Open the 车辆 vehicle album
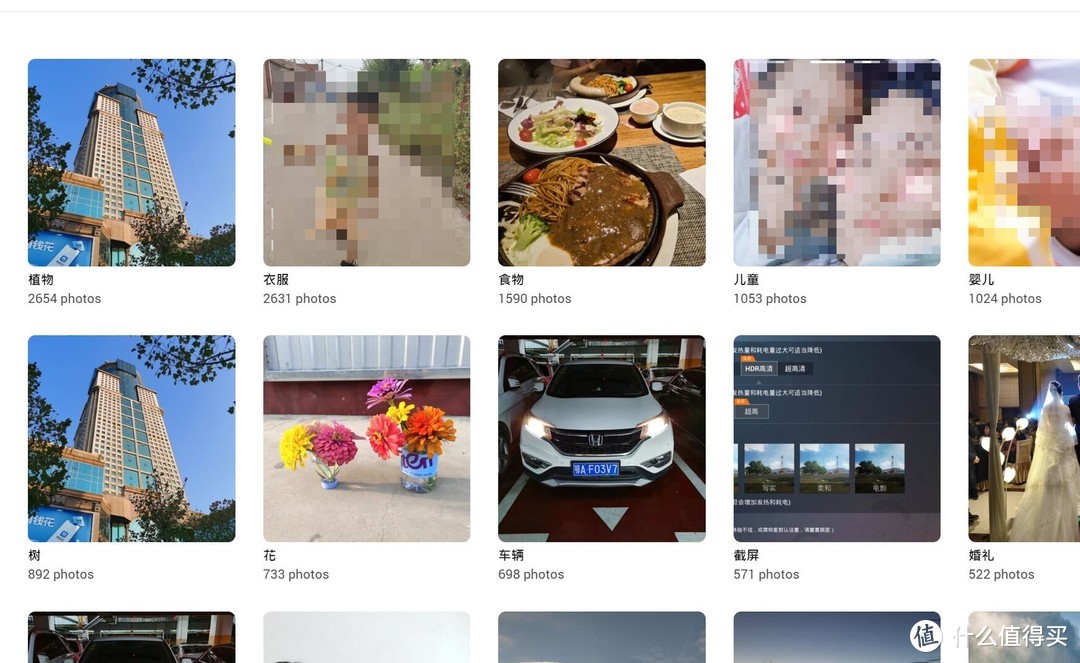This screenshot has height=663, width=1080. [601, 438]
